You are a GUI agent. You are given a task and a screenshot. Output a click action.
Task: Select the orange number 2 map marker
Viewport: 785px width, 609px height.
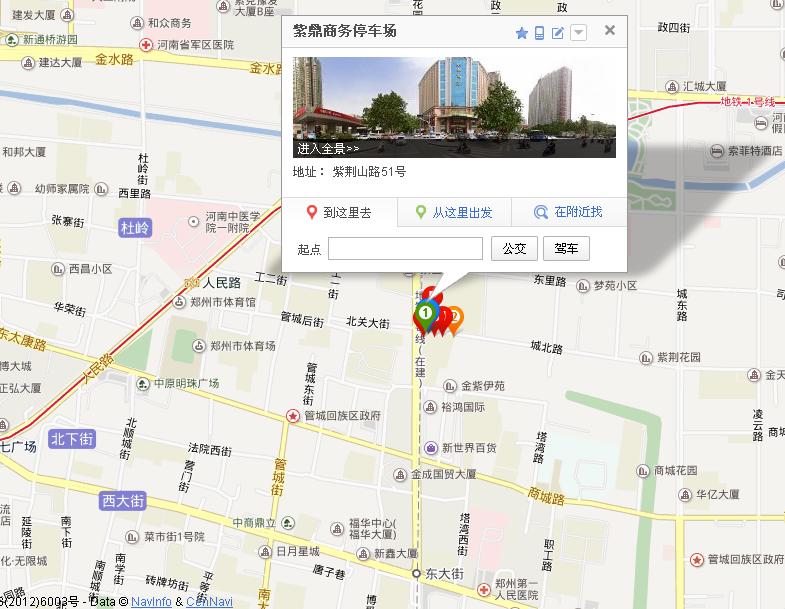click(455, 318)
